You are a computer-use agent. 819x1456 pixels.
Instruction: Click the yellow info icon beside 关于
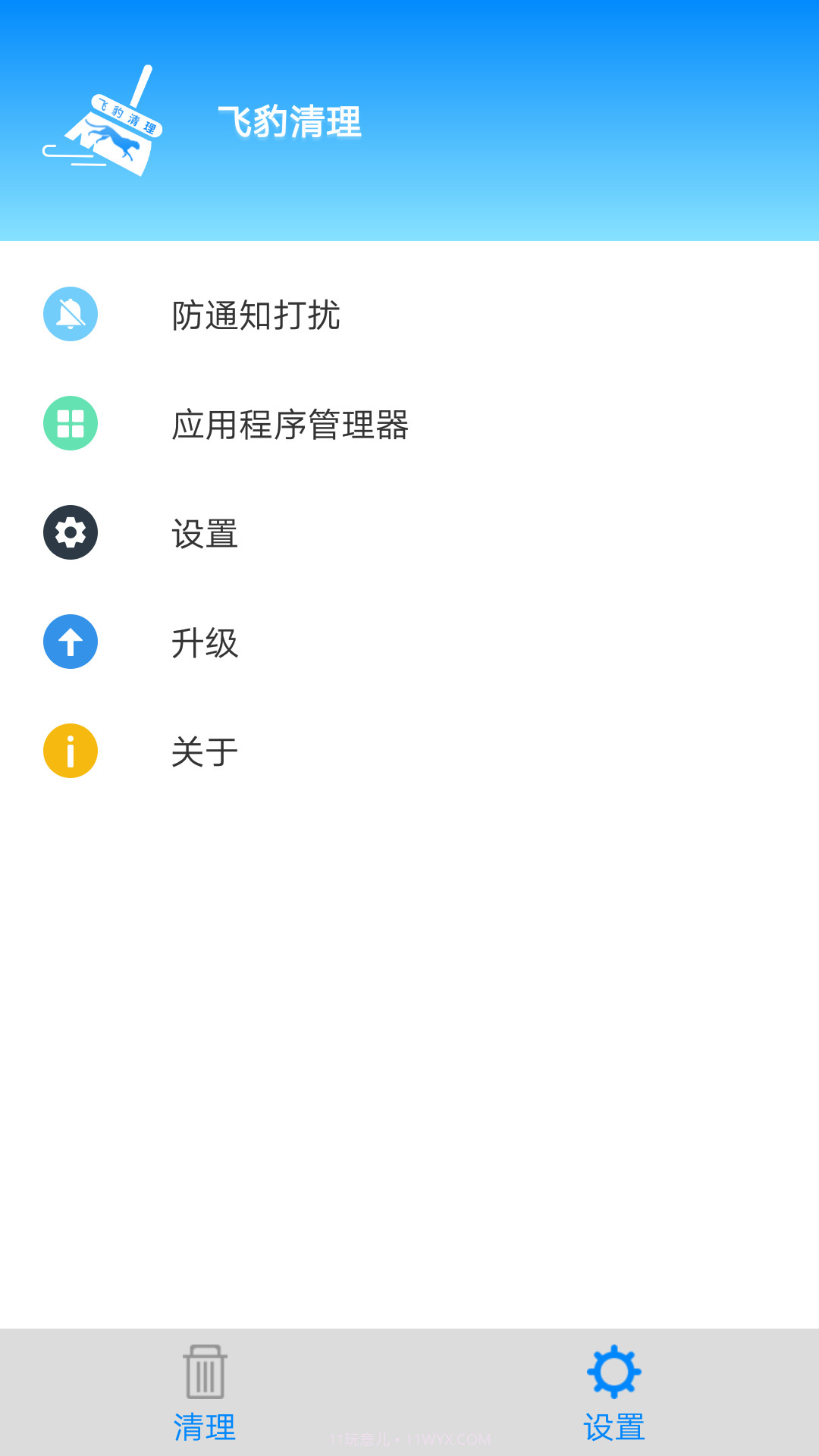click(71, 751)
